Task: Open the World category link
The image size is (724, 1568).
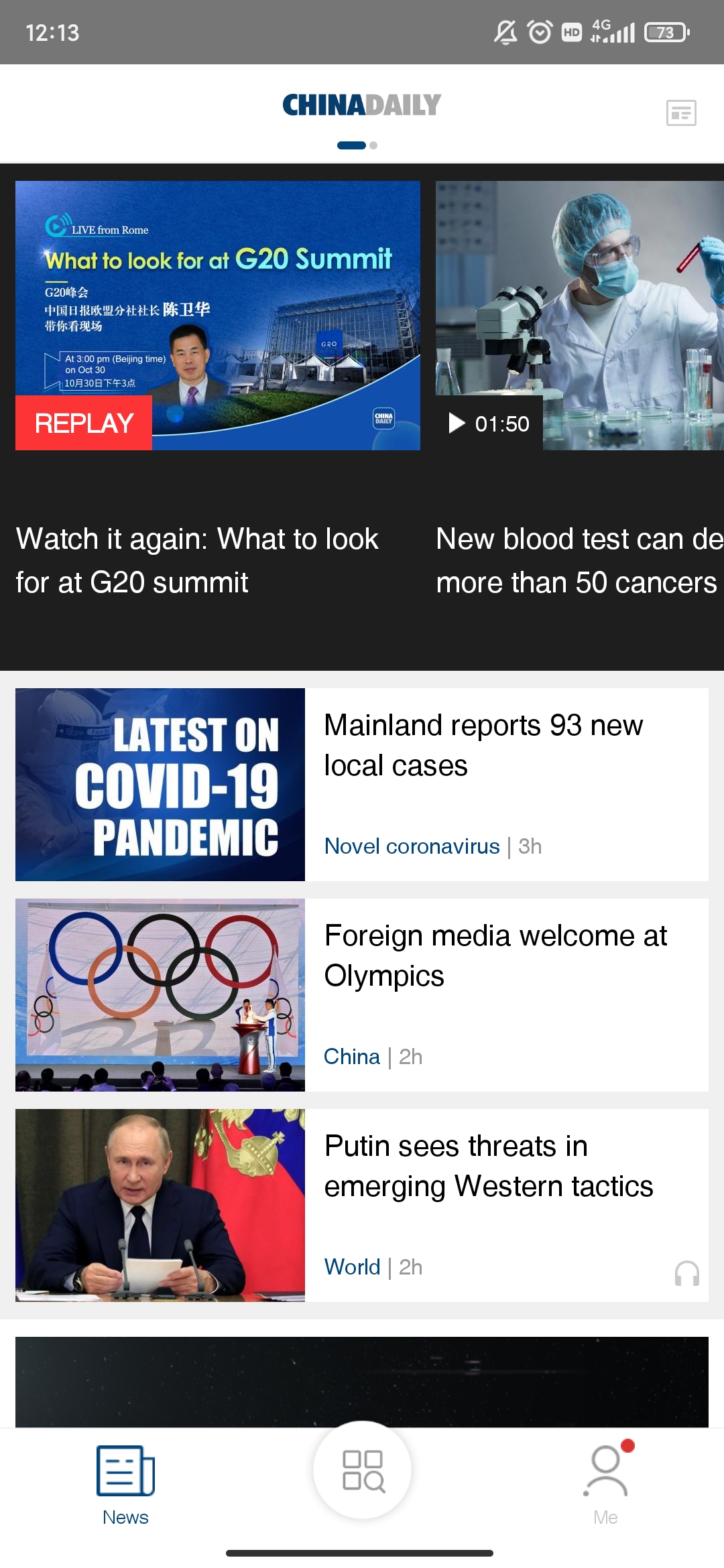Action: coord(352,1267)
